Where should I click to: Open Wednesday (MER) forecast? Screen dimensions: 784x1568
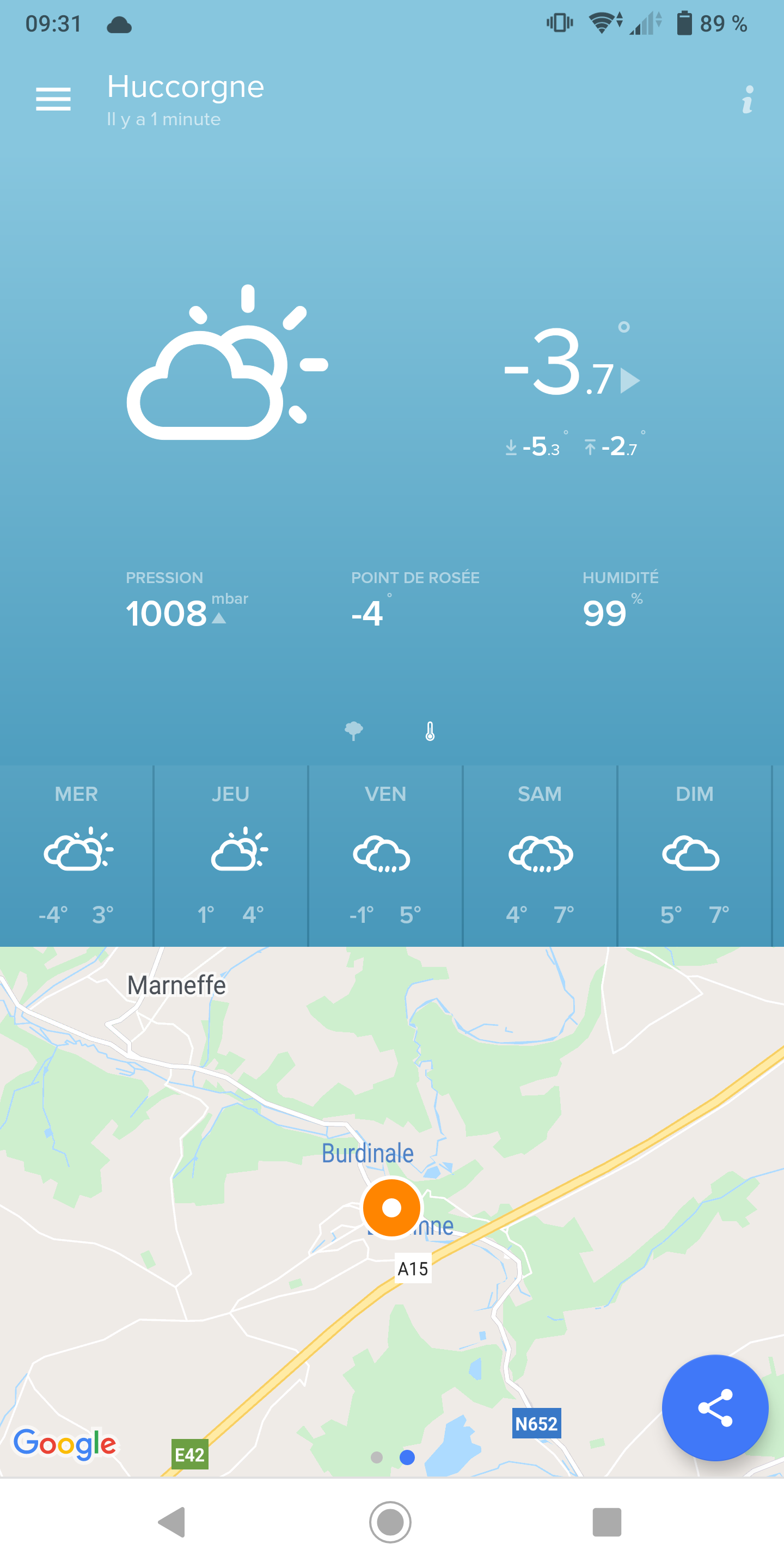[x=76, y=855]
